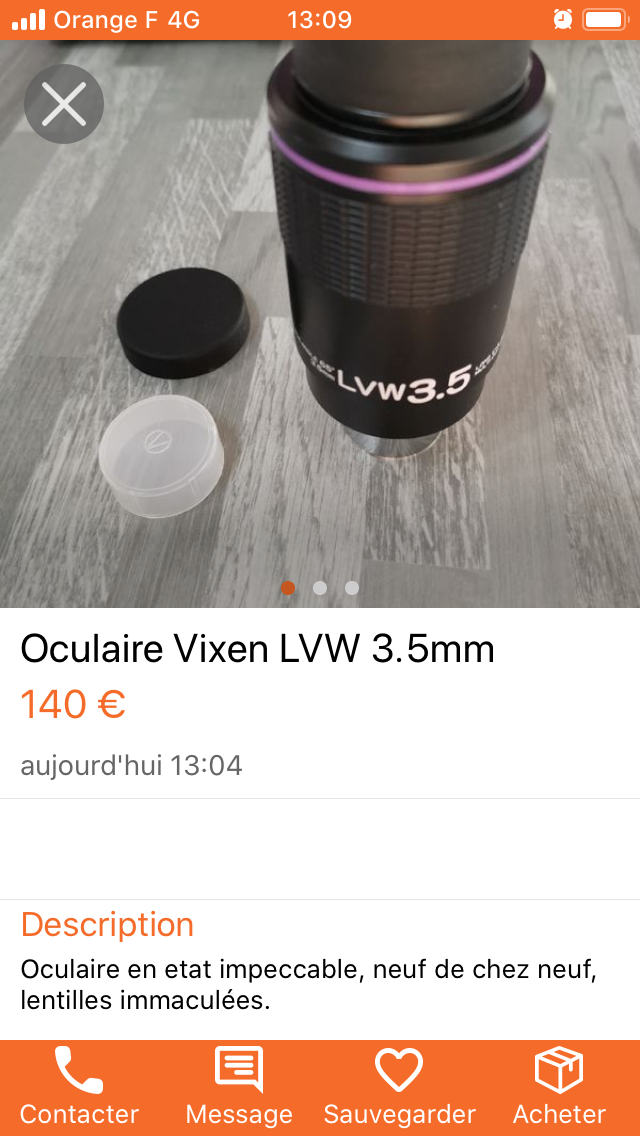This screenshot has height=1136, width=640.
Task: Close the listing with the X button
Action: click(64, 104)
